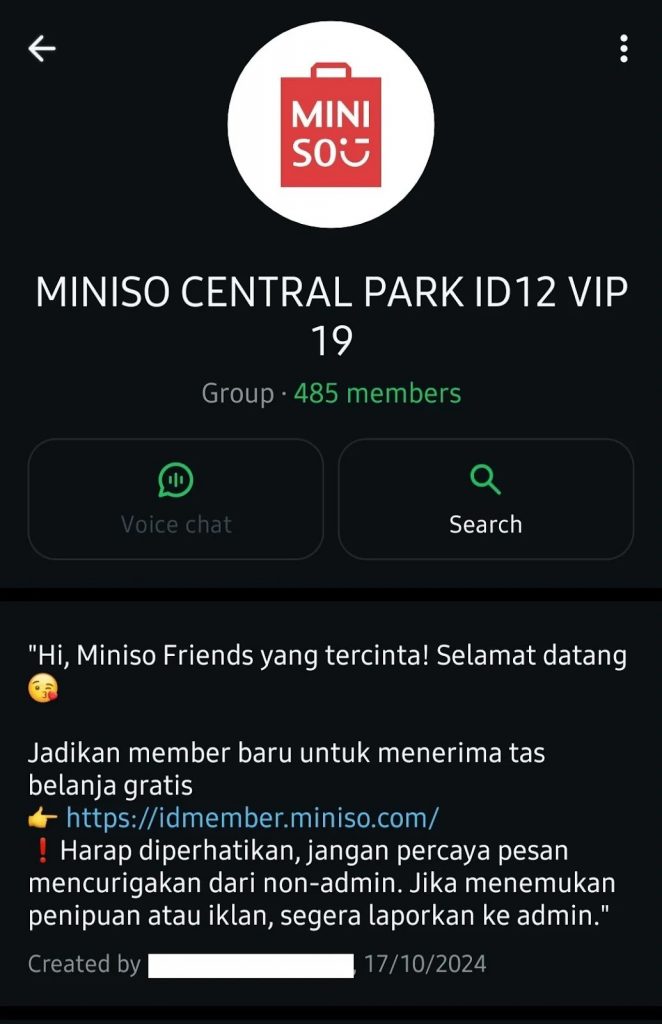Open the three-dot overflow menu
This screenshot has height=1024, width=662.
tap(624, 48)
